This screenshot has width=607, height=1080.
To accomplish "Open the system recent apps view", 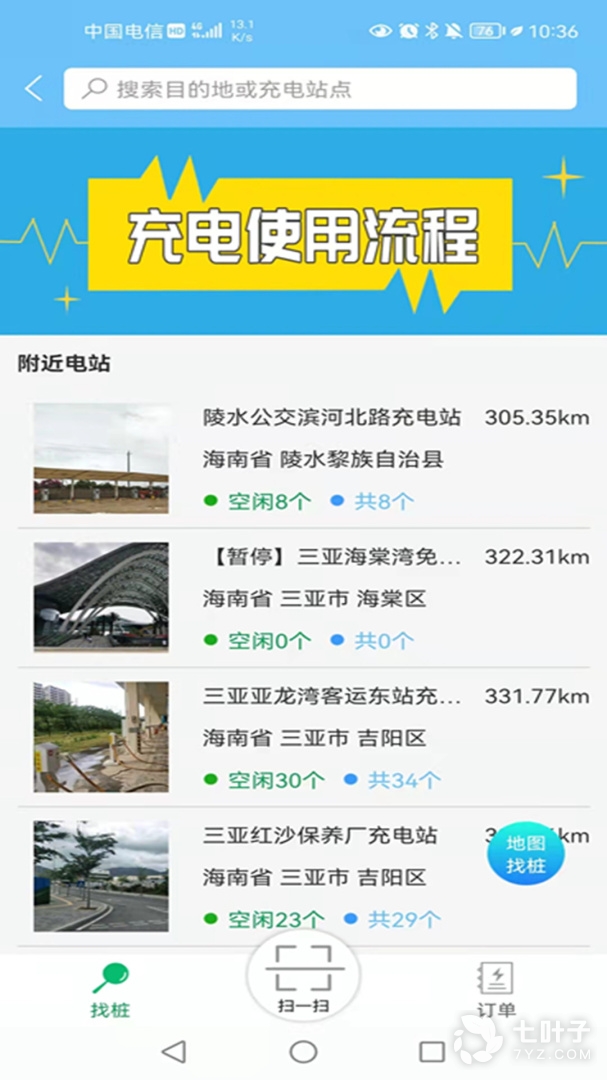I will pyautogui.click(x=432, y=1051).
